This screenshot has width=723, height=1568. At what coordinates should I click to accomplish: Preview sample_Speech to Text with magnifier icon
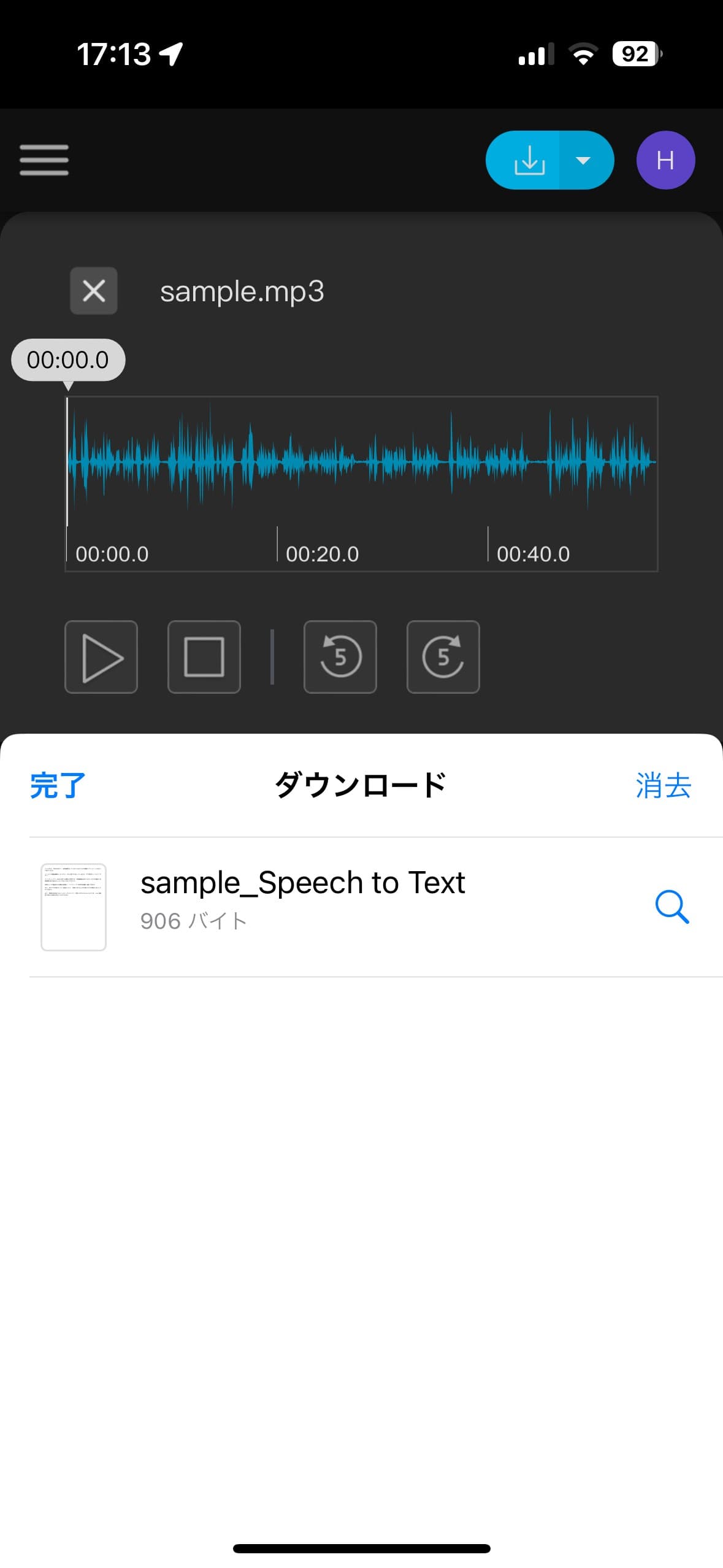(x=672, y=907)
